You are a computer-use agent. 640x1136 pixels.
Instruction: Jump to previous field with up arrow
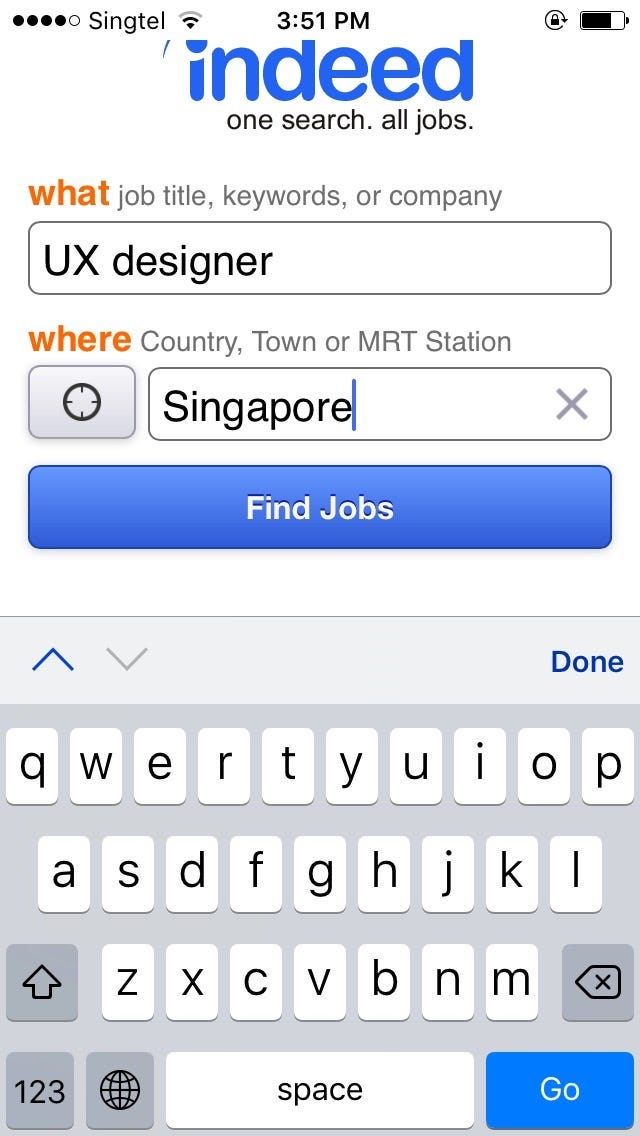pyautogui.click(x=53, y=659)
